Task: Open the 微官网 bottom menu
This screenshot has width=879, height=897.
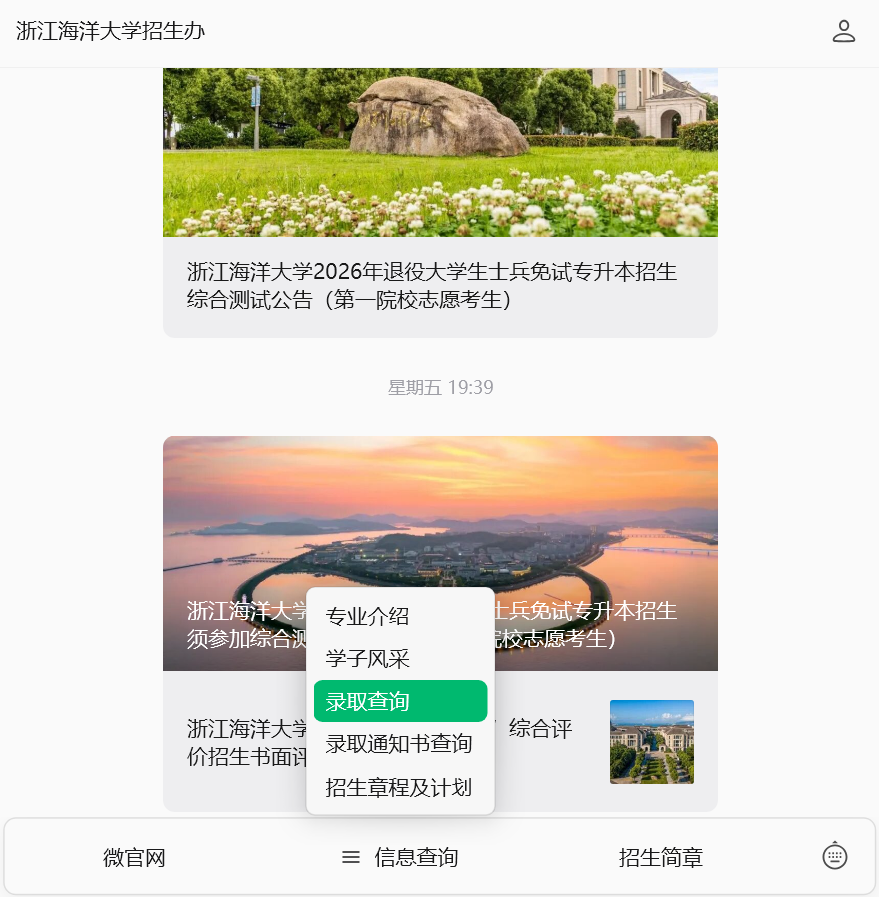Action: click(134, 857)
